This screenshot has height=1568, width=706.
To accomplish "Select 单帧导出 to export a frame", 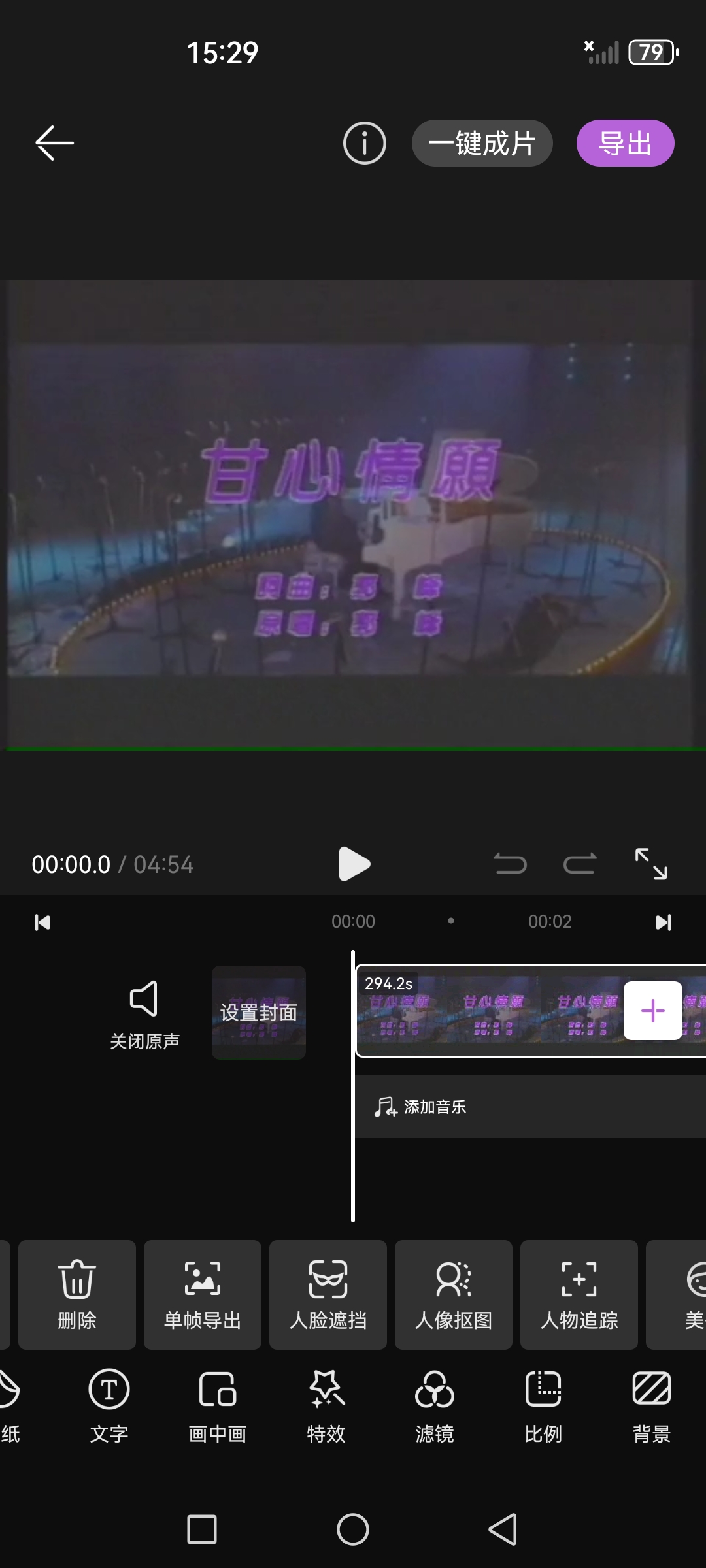I will pyautogui.click(x=203, y=1294).
